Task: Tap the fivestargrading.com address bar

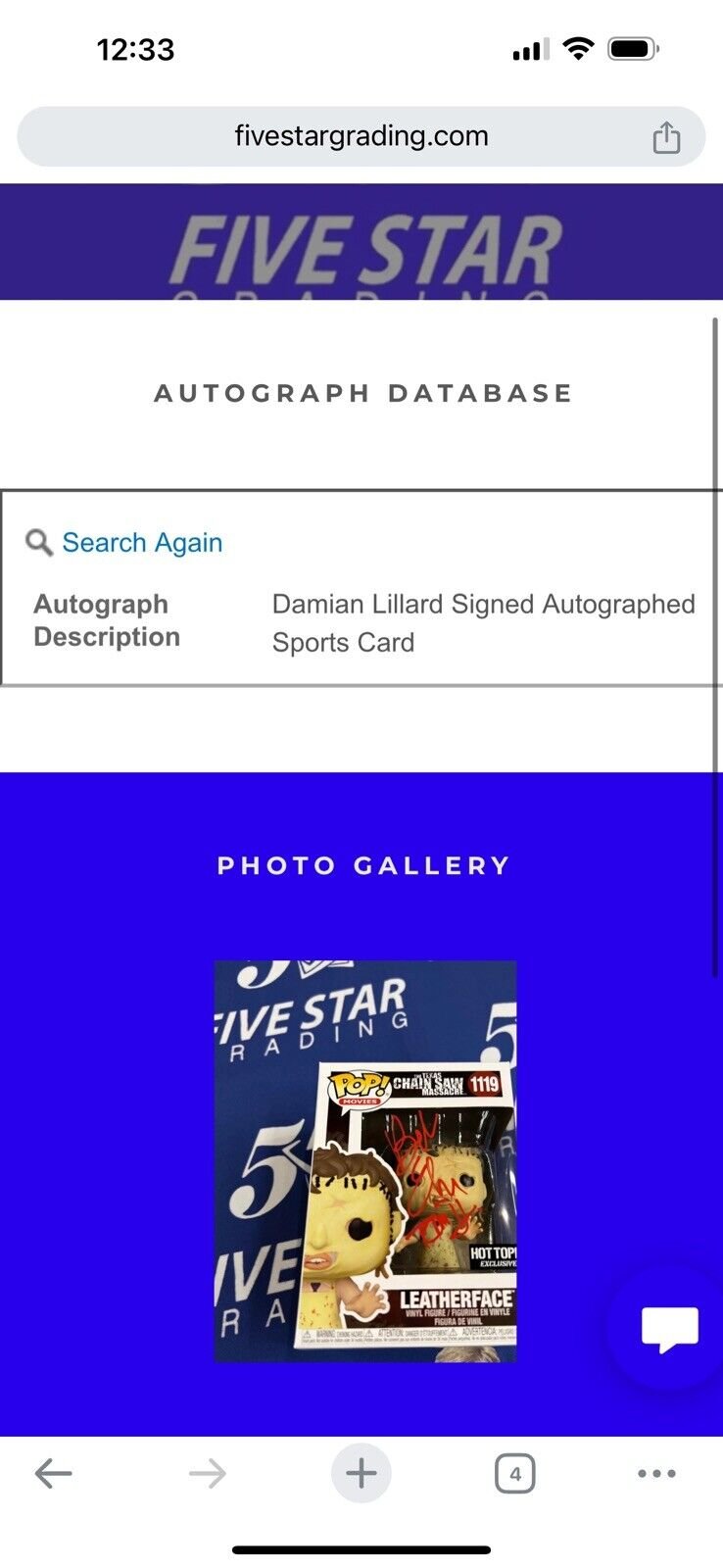Action: 361,136
